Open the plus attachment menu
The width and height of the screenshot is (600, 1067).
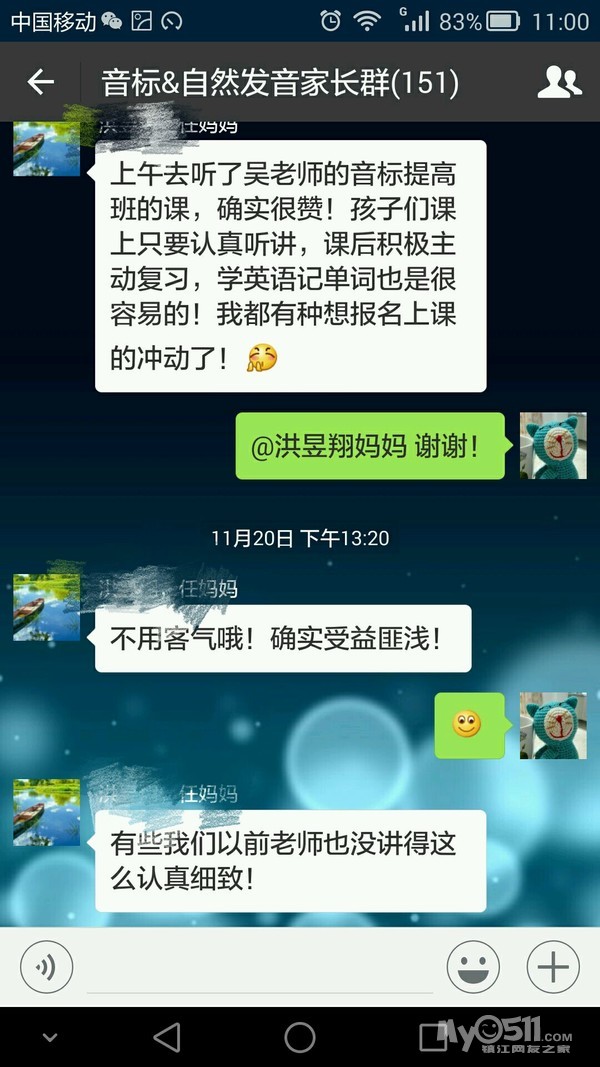[x=553, y=967]
